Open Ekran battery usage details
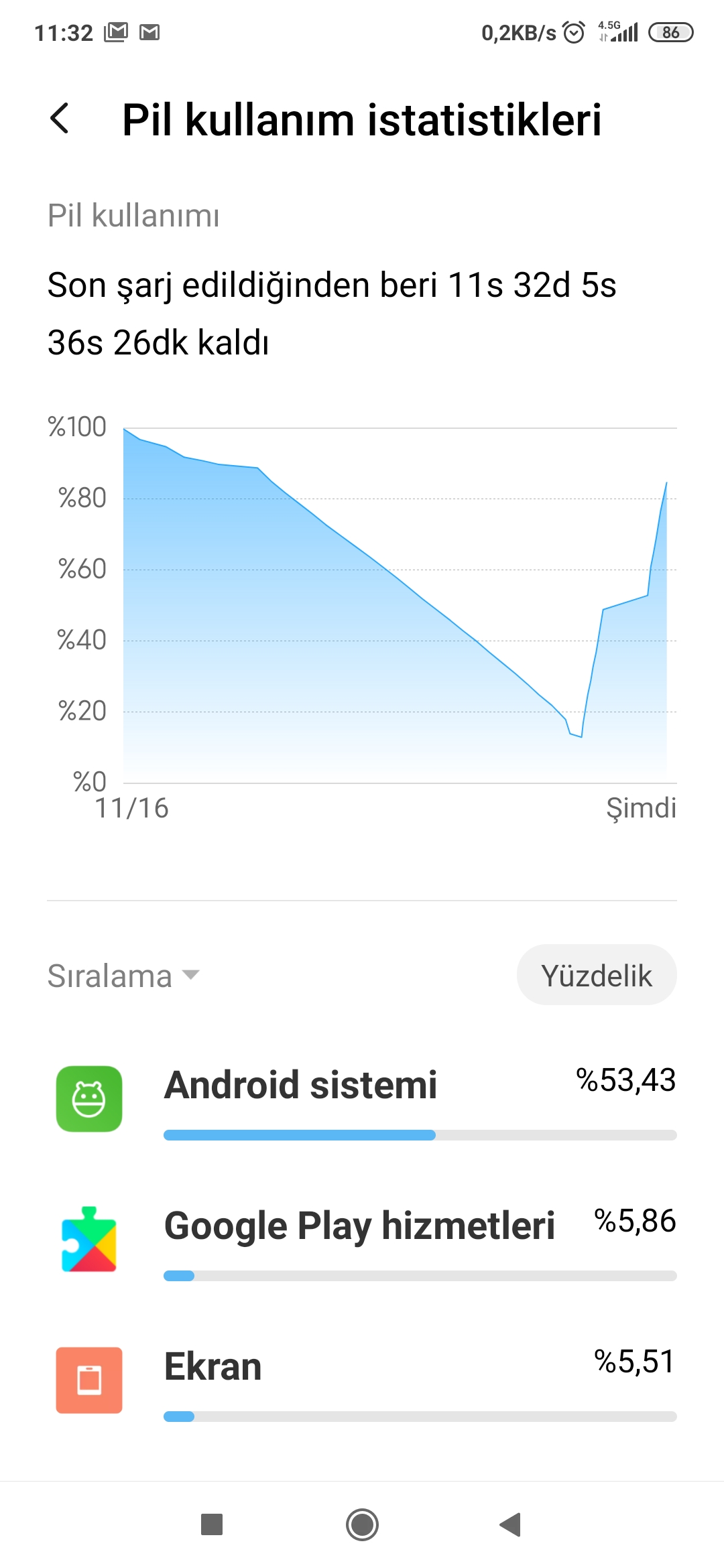The image size is (724, 1568). click(362, 1380)
